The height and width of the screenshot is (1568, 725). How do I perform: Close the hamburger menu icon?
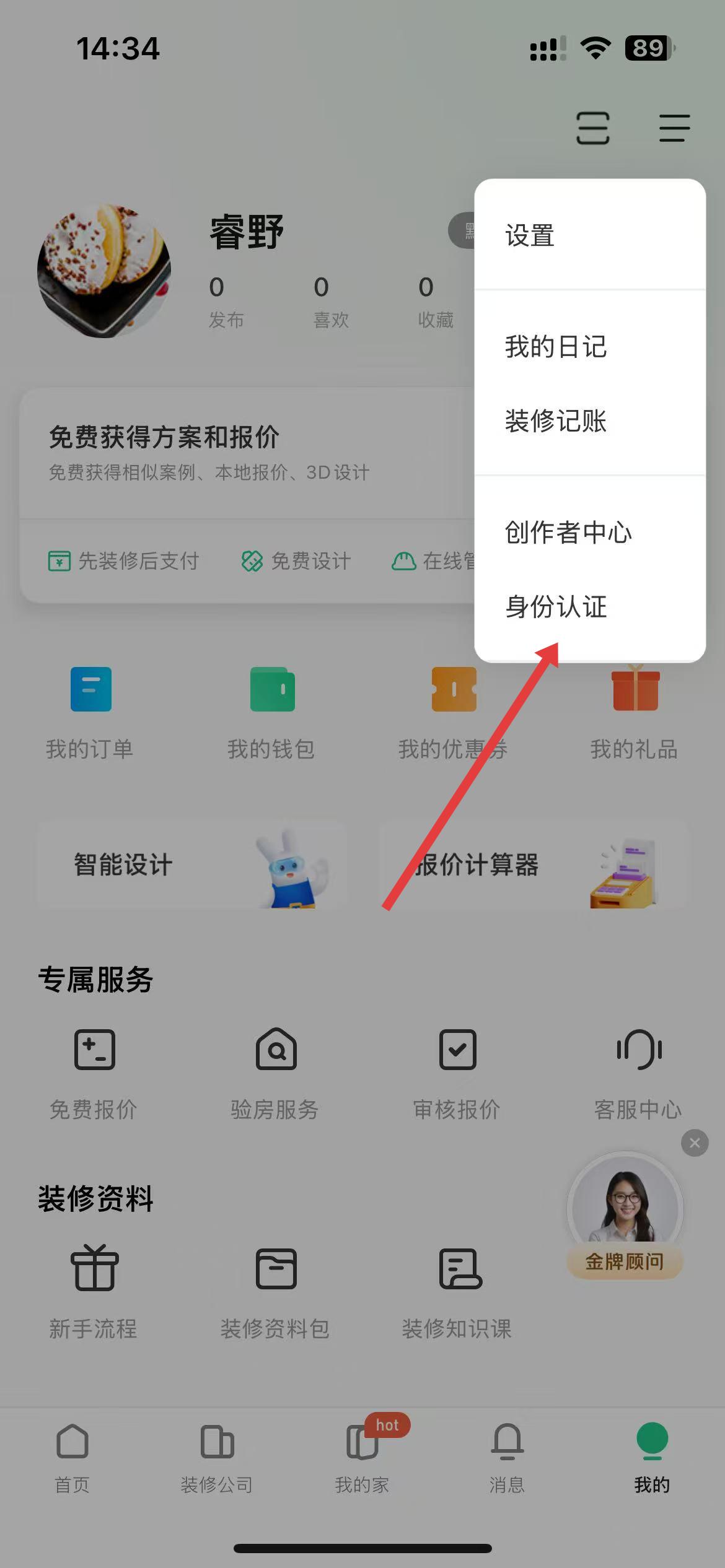(x=674, y=128)
